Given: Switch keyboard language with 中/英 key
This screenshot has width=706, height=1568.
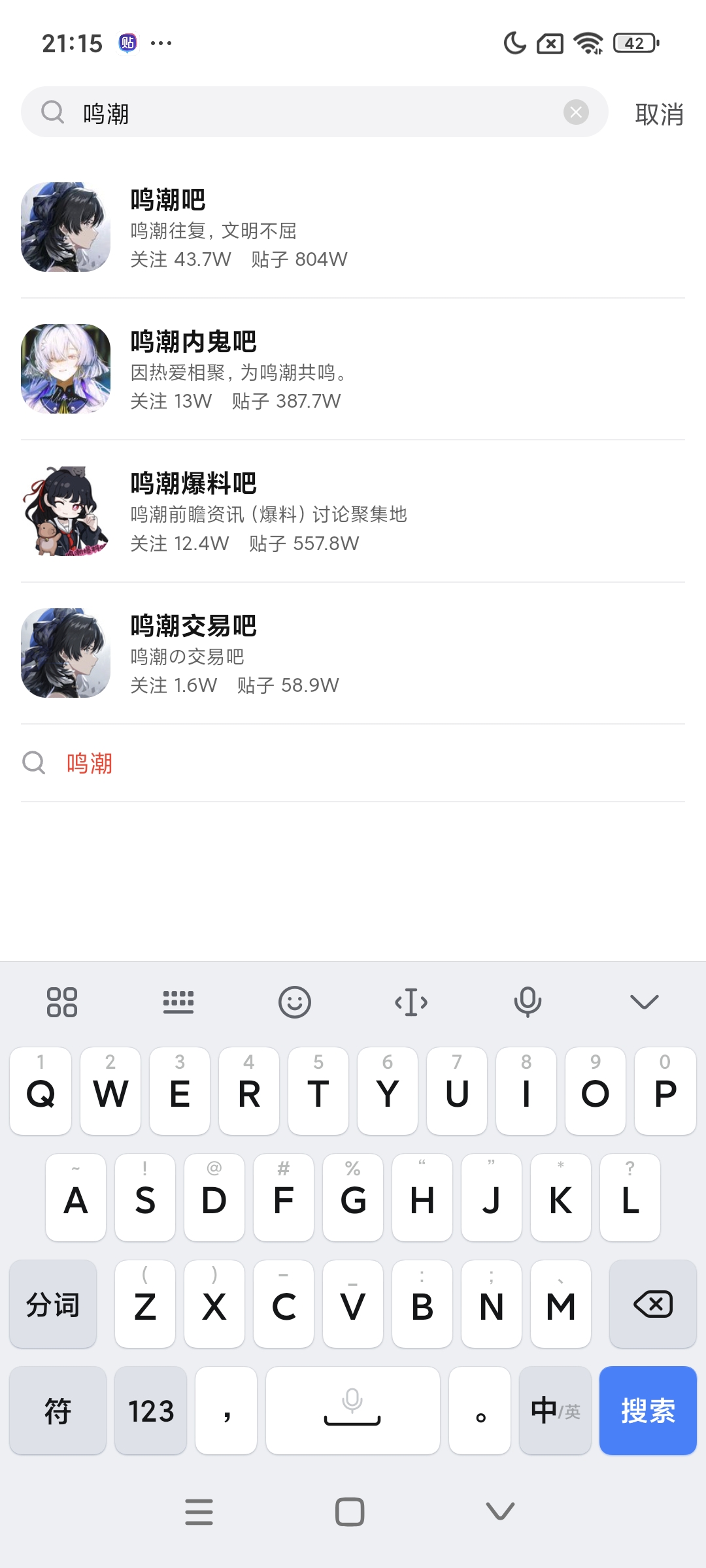Looking at the screenshot, I should 555,1411.
